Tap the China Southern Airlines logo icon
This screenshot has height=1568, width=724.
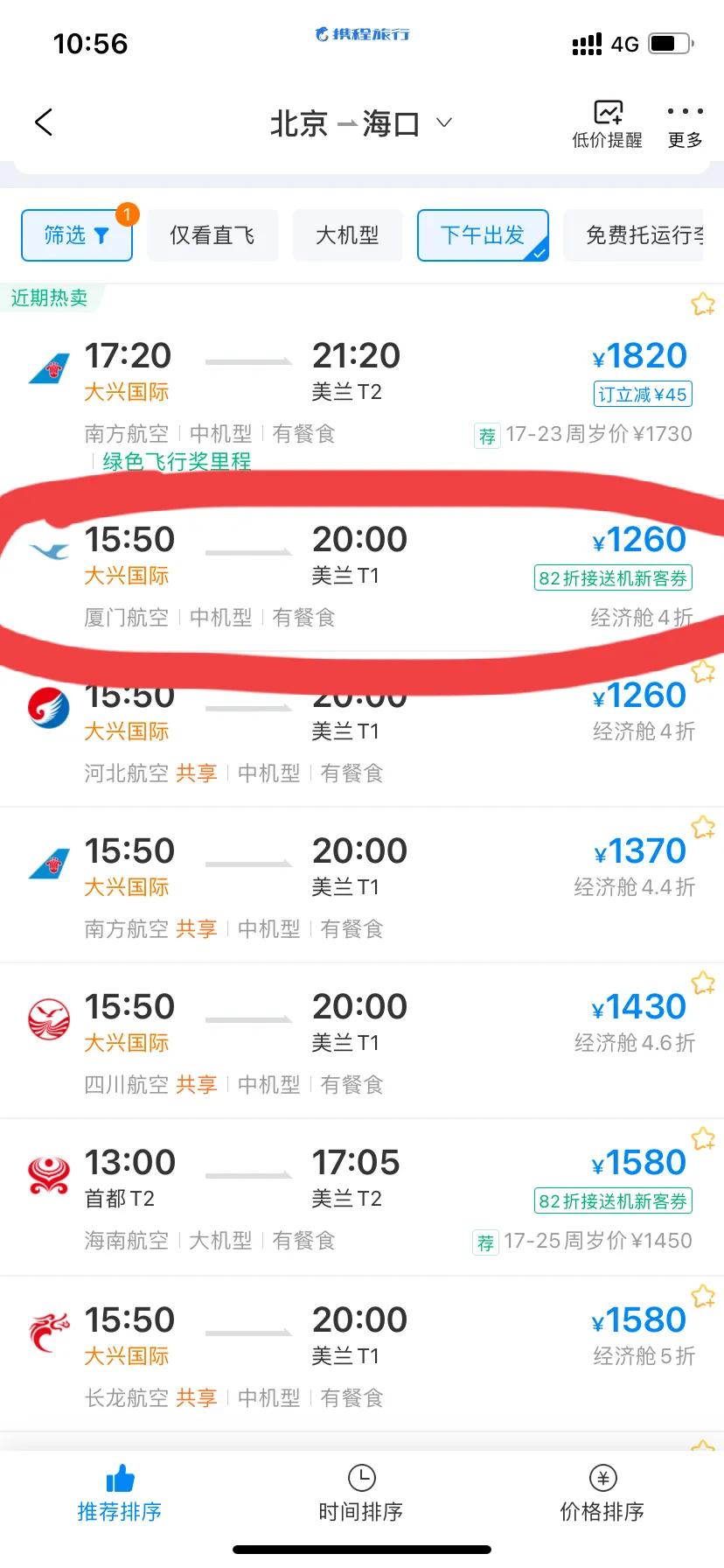[48, 367]
